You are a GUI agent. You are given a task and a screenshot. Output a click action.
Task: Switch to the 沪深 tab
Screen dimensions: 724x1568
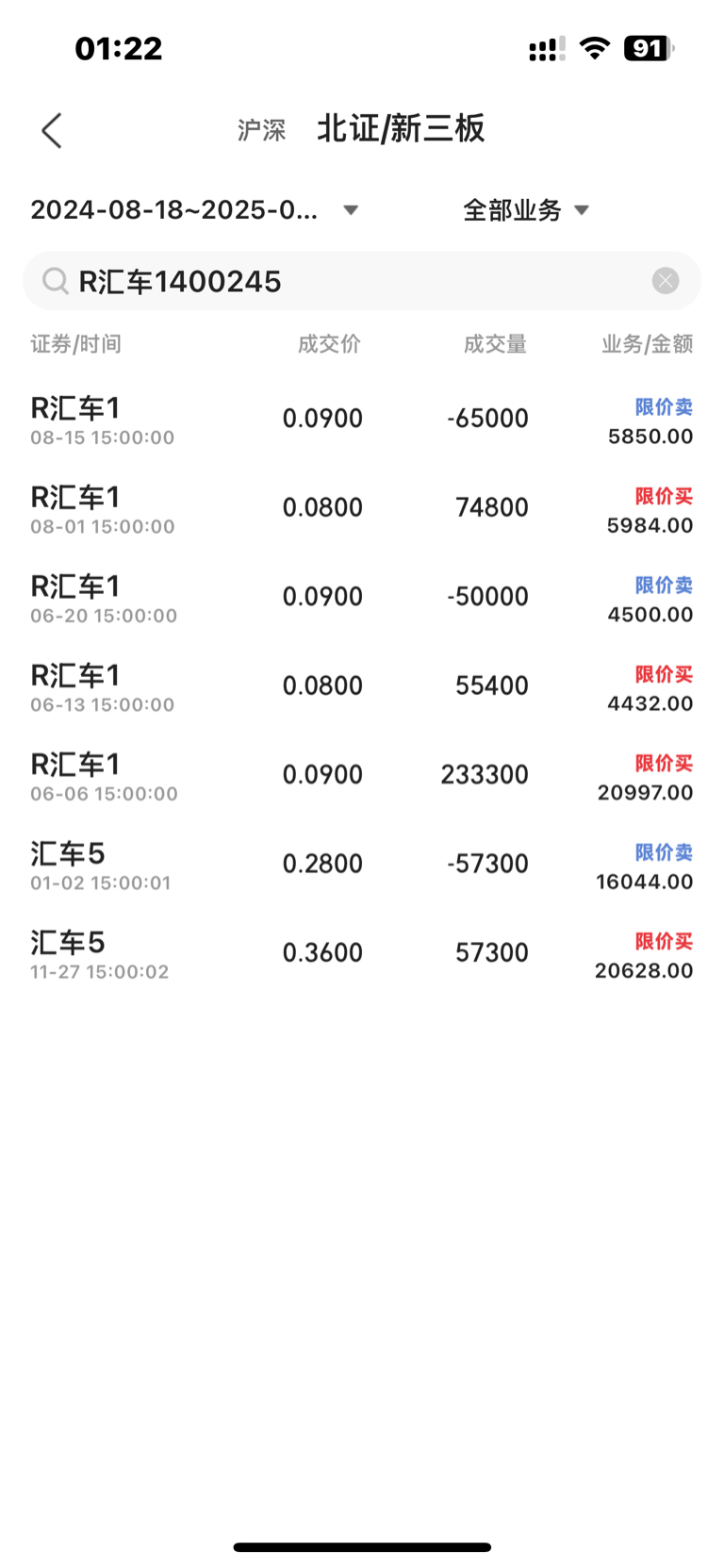261,130
